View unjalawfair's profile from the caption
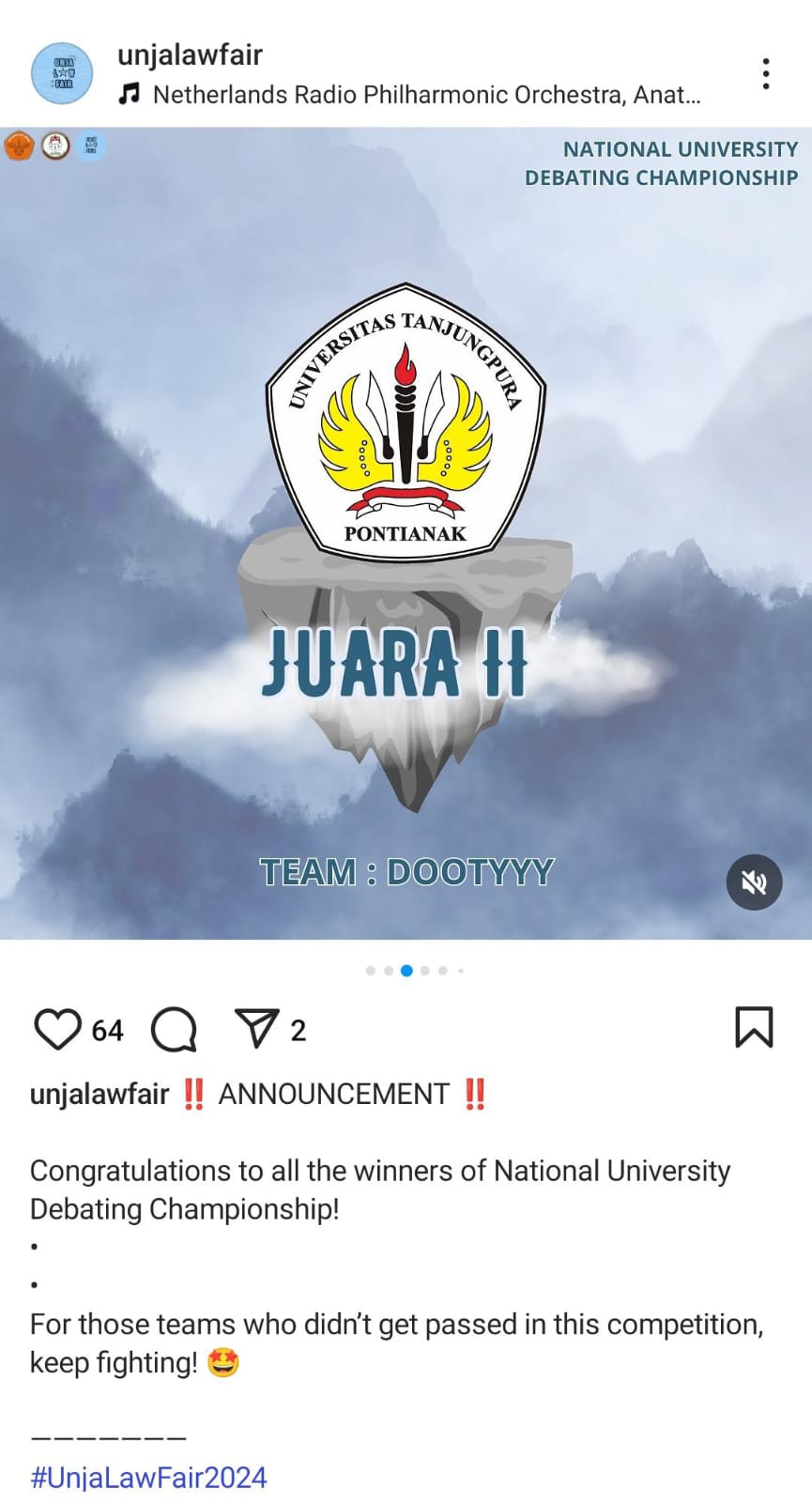Image resolution: width=812 pixels, height=1502 pixels. tap(100, 1094)
